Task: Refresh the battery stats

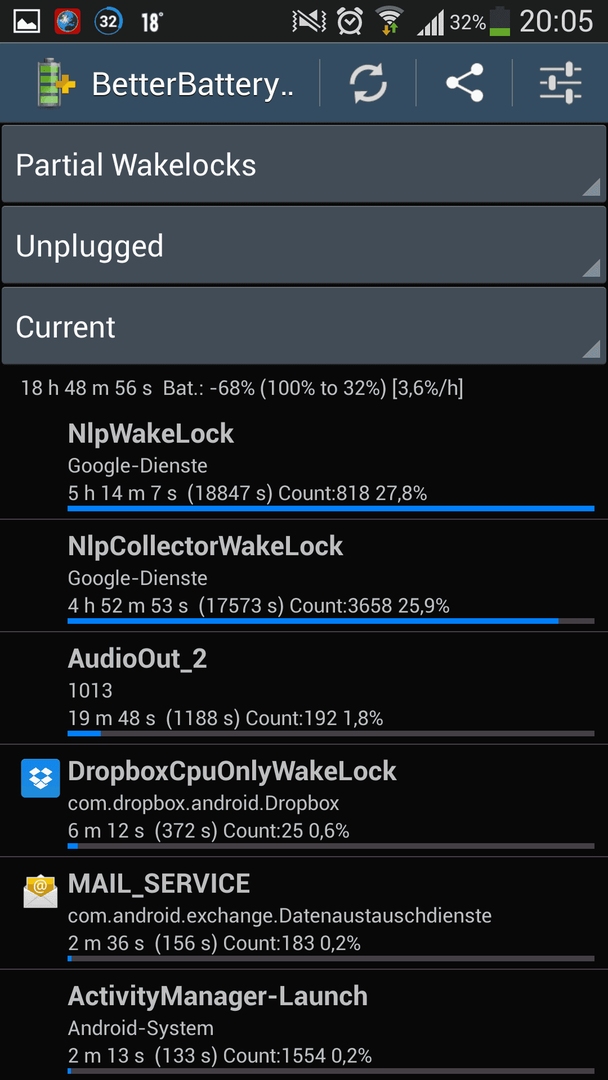Action: click(368, 83)
